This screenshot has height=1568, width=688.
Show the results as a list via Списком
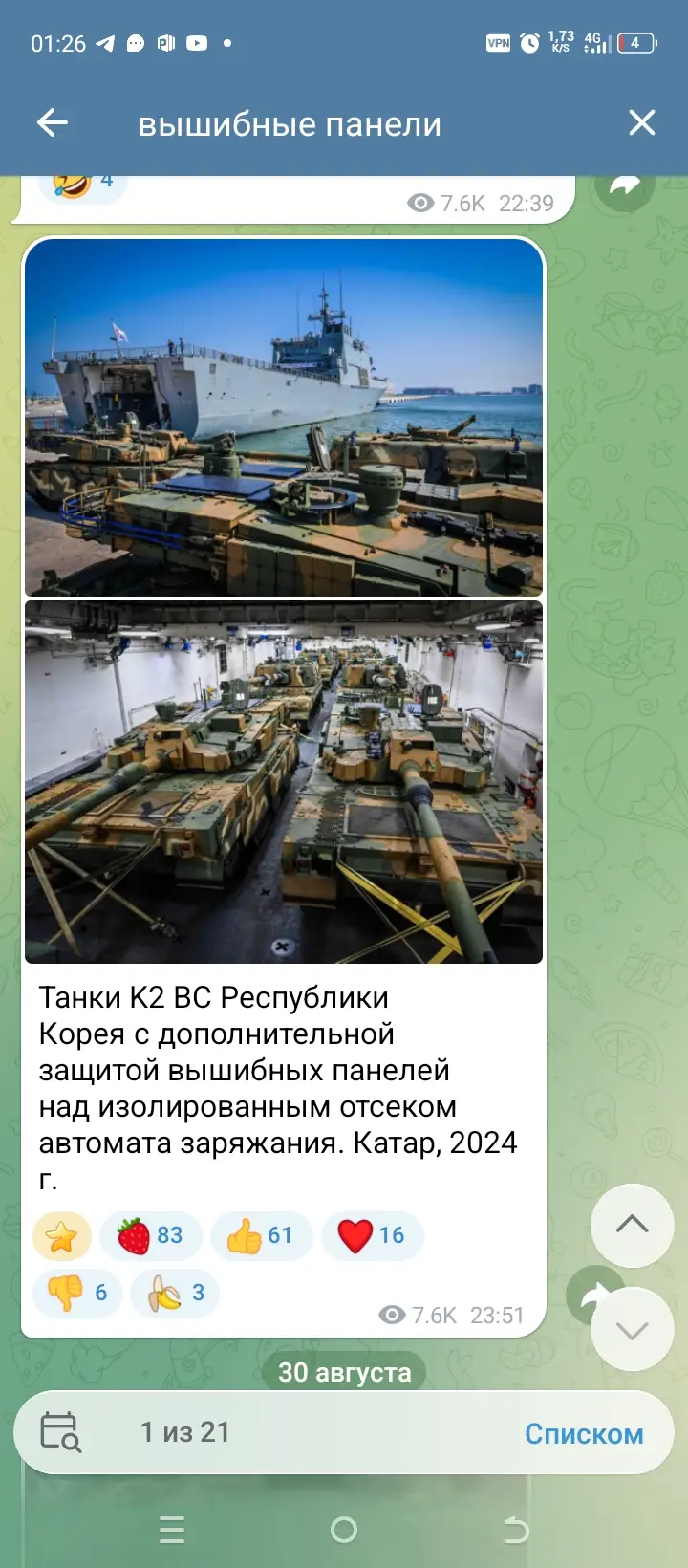pos(583,1433)
